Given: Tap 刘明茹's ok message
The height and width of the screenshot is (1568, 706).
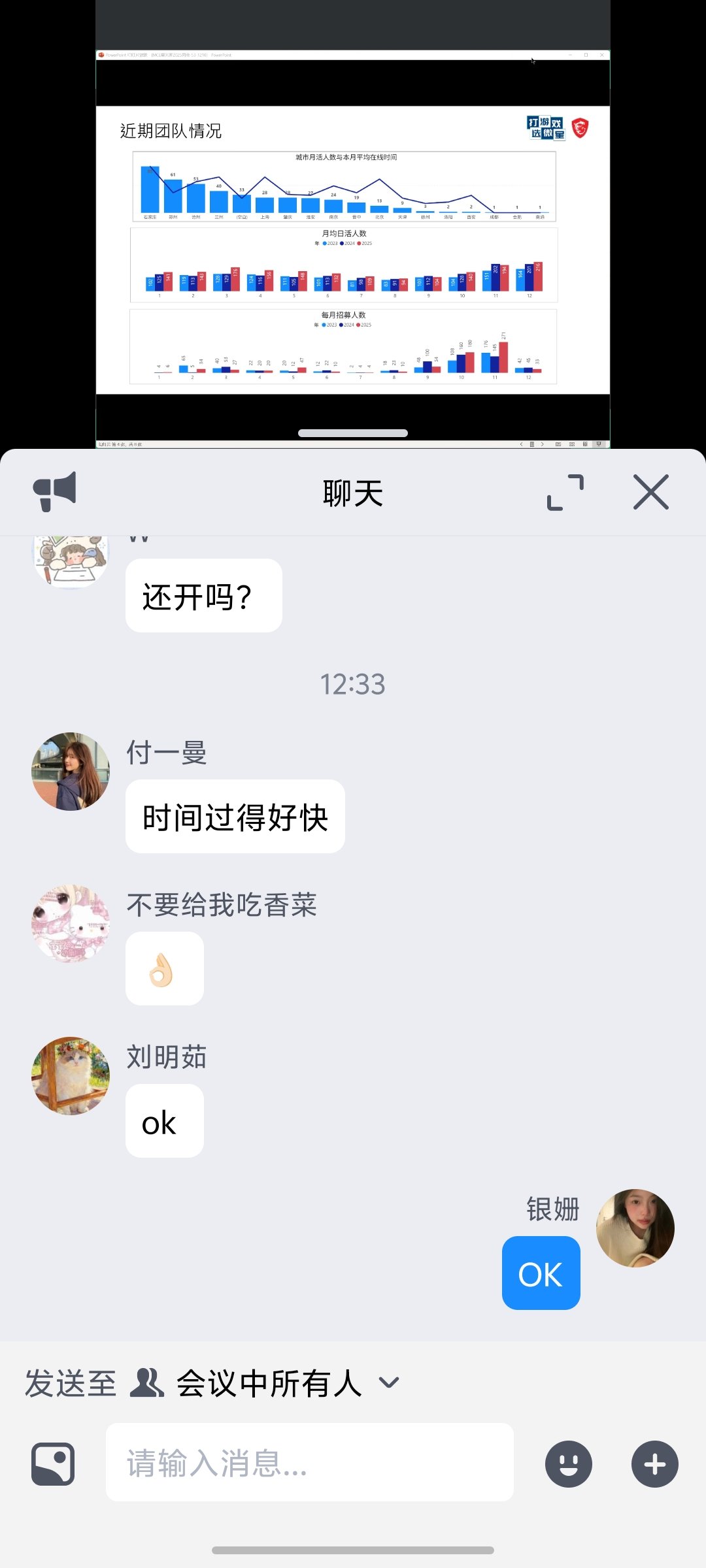Looking at the screenshot, I should click(x=164, y=1121).
